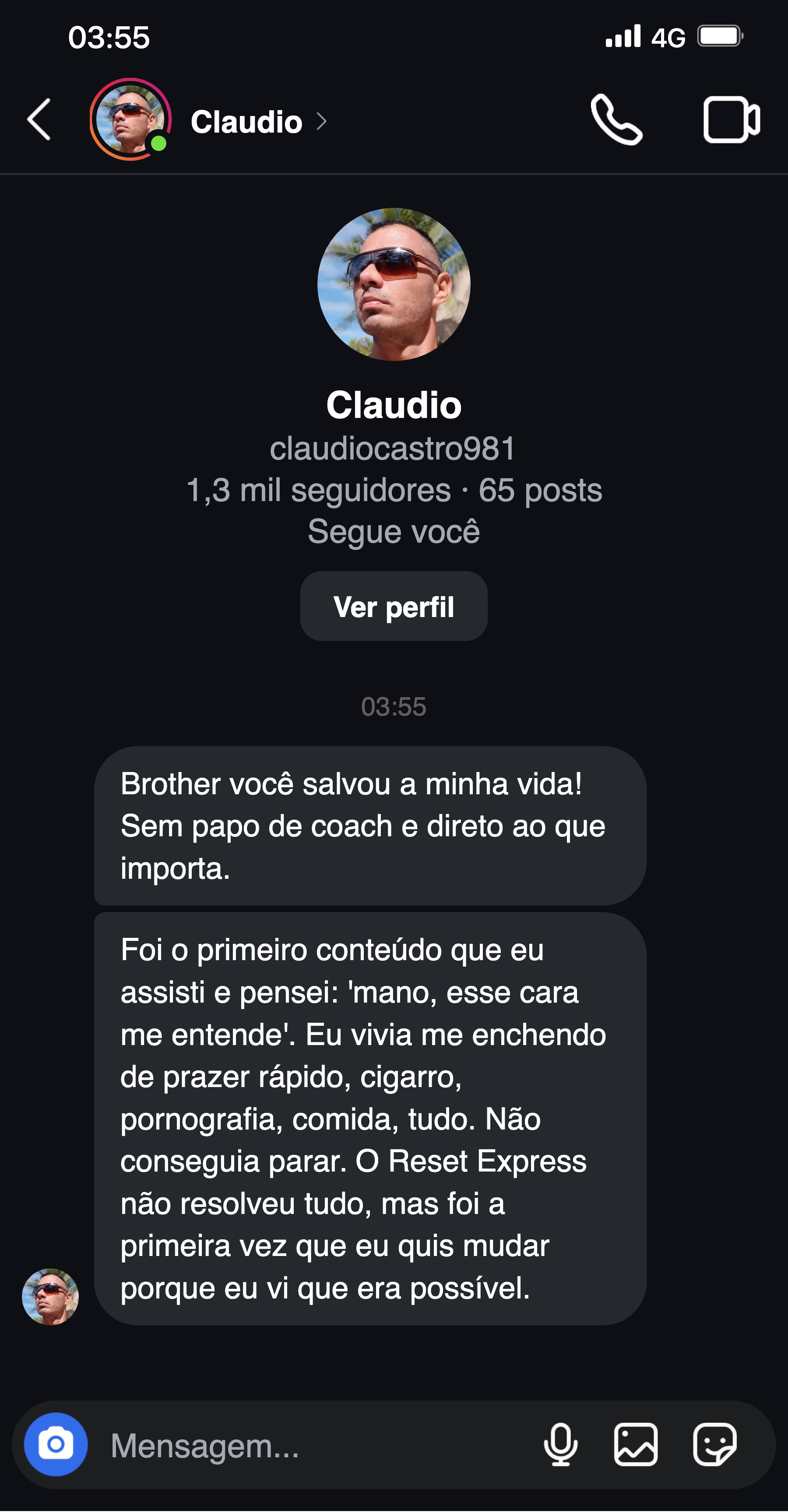Open Claudio's large profile picture
Screen dimensions: 788x1512
click(x=394, y=284)
